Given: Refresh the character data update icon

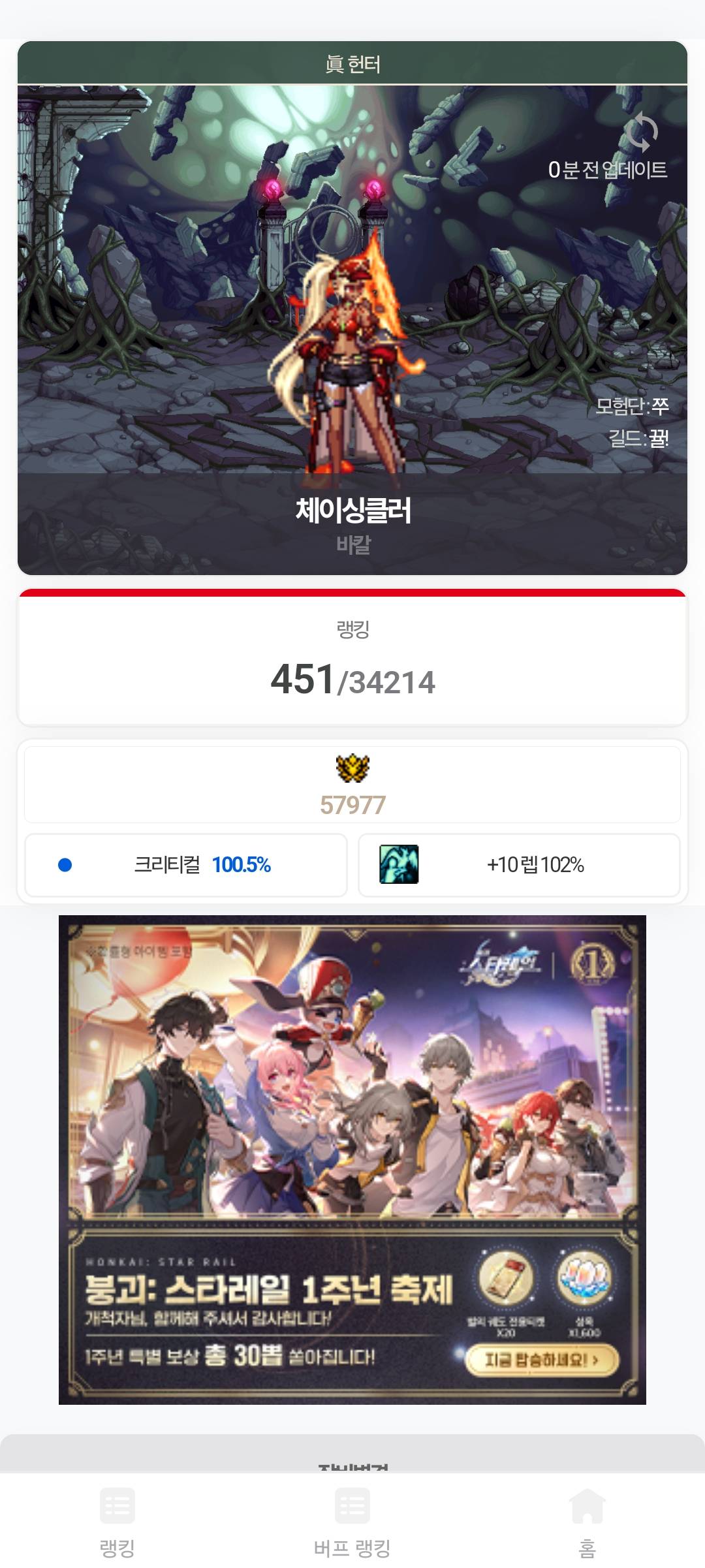Looking at the screenshot, I should 641,132.
